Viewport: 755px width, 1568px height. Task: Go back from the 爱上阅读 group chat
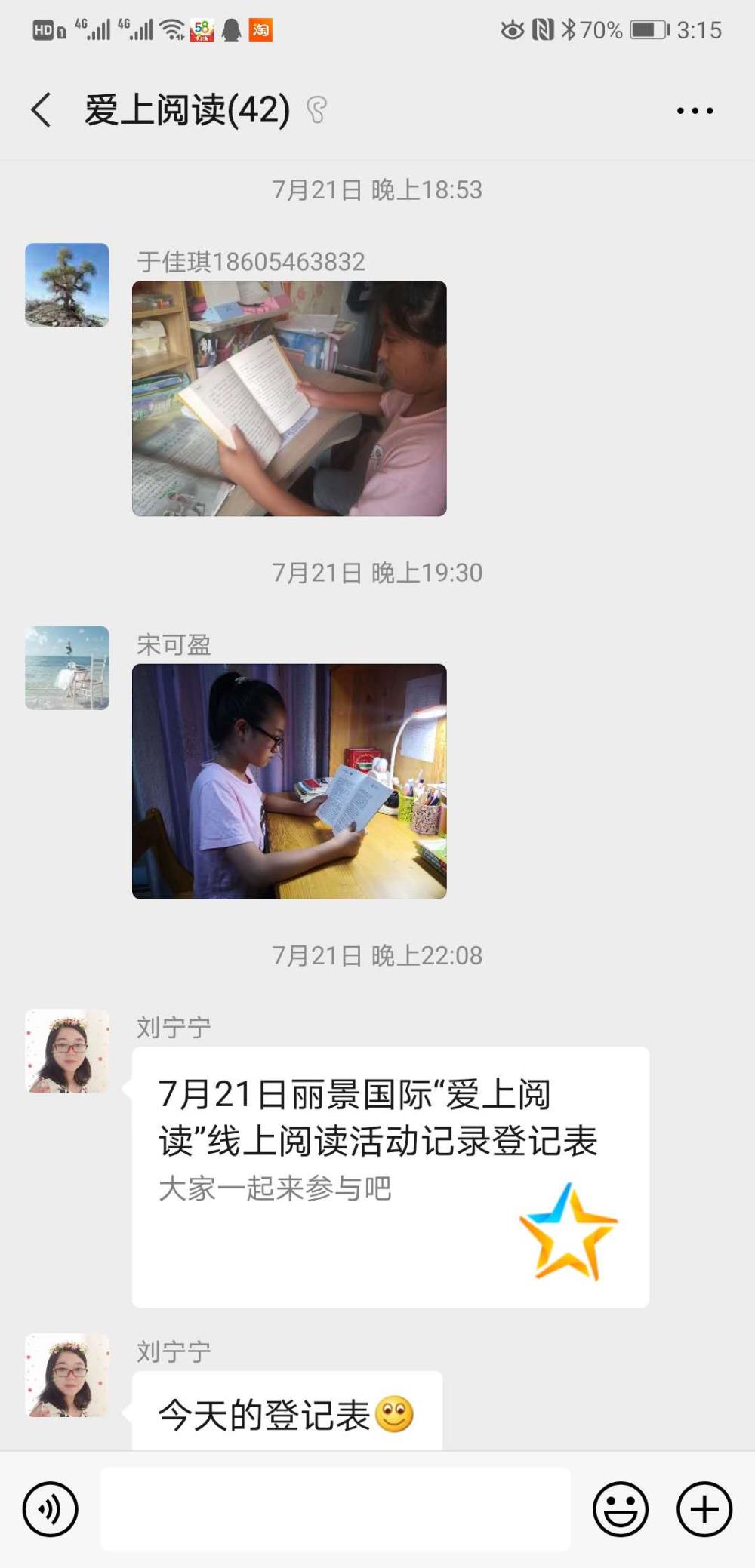click(x=42, y=110)
